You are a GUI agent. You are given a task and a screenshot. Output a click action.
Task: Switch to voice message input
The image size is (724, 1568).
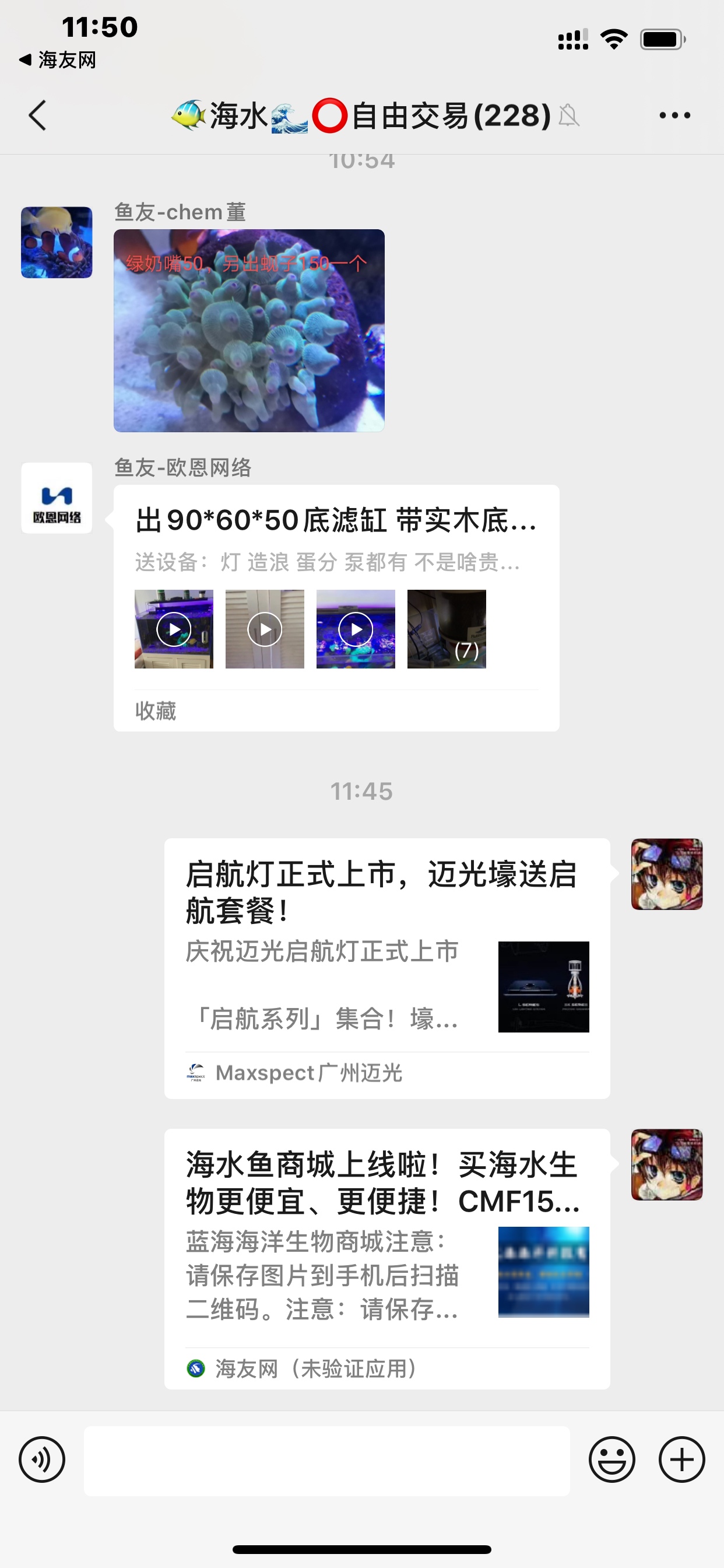pos(42,1459)
